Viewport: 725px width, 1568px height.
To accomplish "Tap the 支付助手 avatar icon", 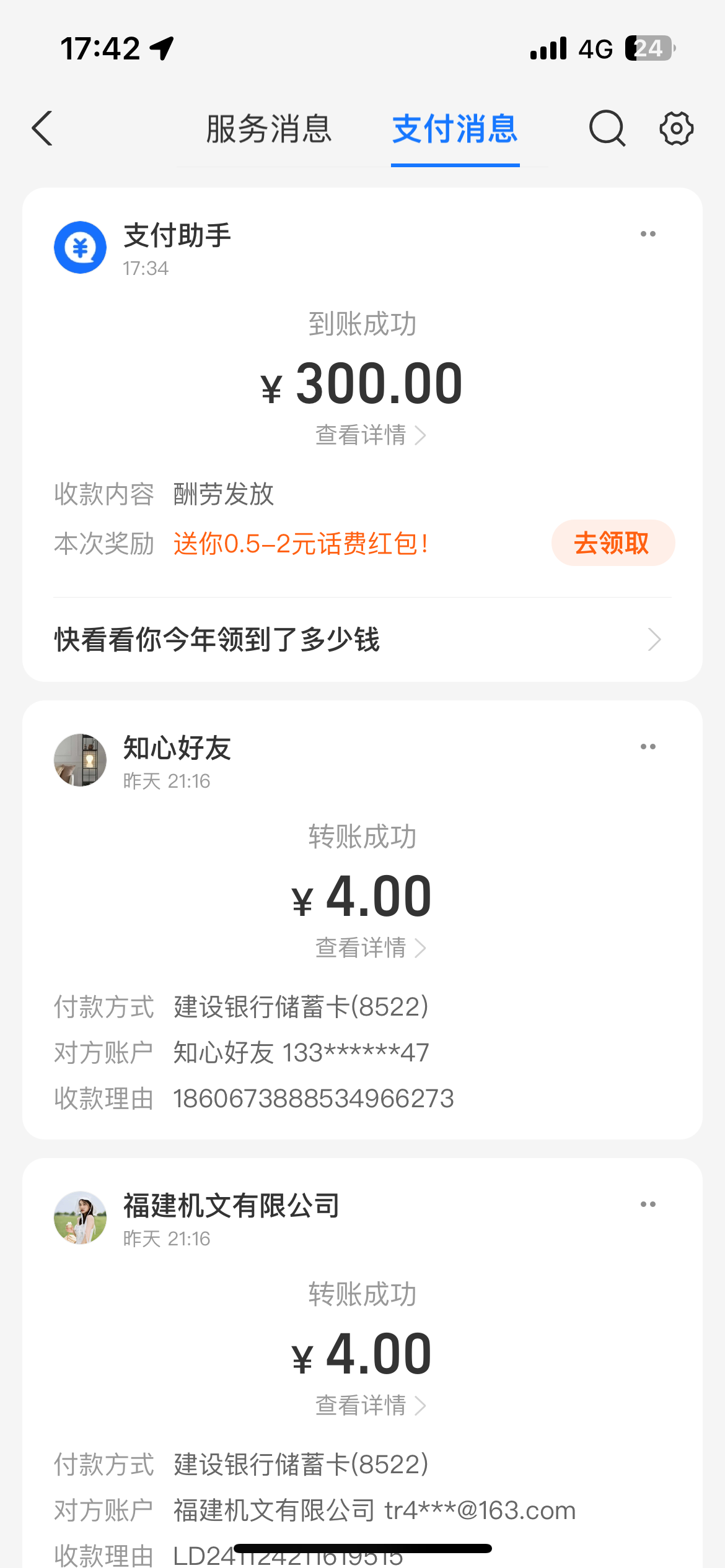I will click(81, 248).
